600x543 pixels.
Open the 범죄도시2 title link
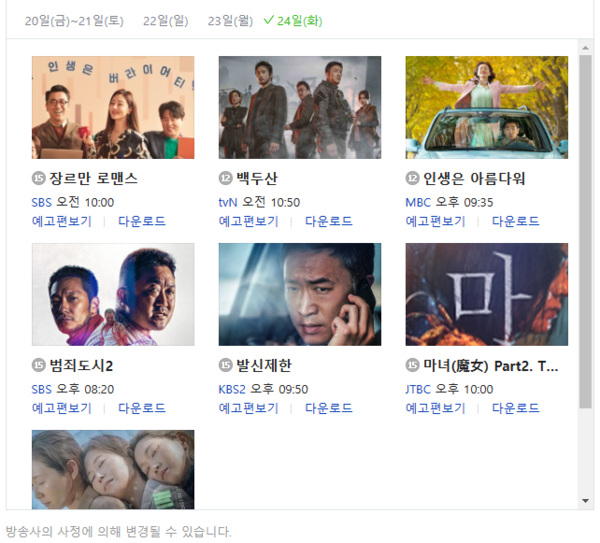(81, 366)
